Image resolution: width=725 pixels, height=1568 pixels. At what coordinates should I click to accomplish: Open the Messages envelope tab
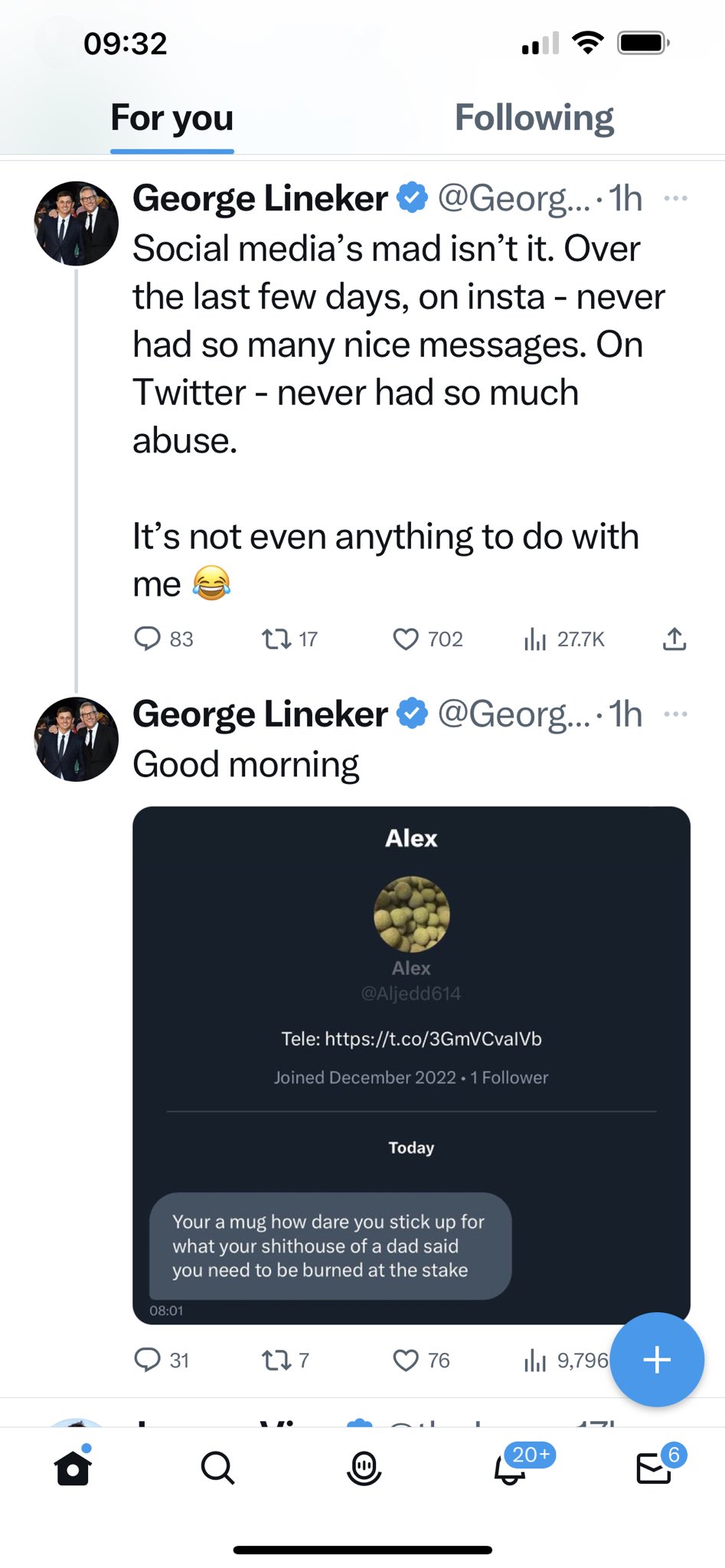(654, 1468)
